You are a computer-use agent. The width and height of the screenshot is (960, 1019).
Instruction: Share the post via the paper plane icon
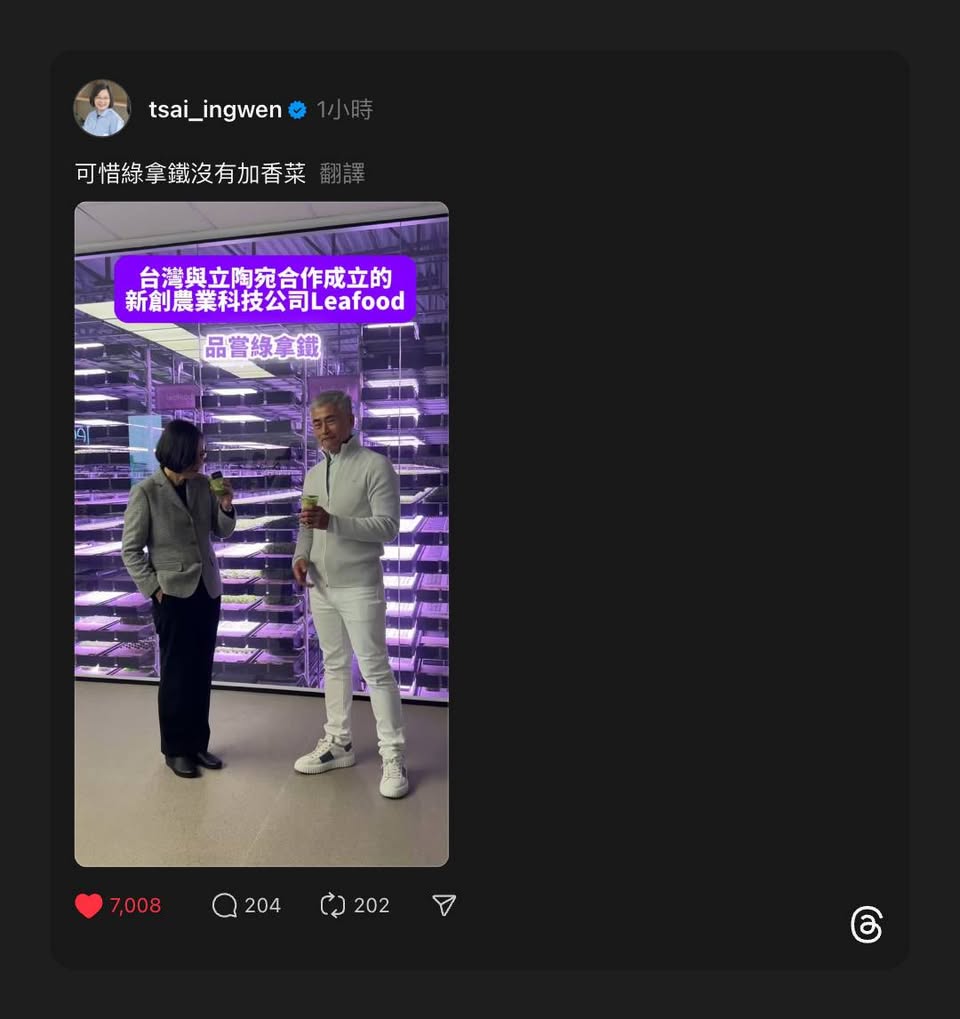444,905
